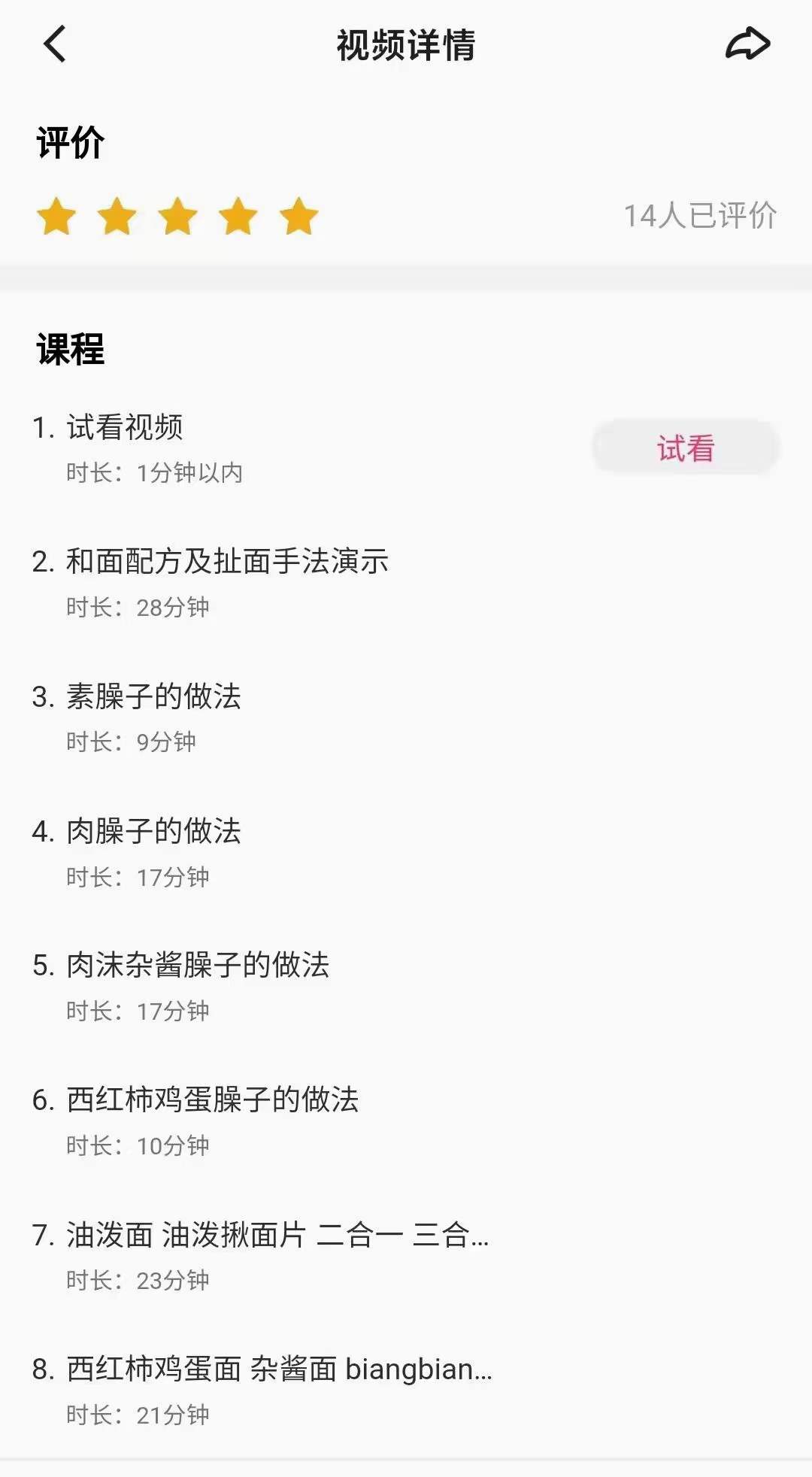This screenshot has width=812, height=1477.
Task: Open lesson 2 和面配方及扯面手法演示
Action: [x=226, y=560]
